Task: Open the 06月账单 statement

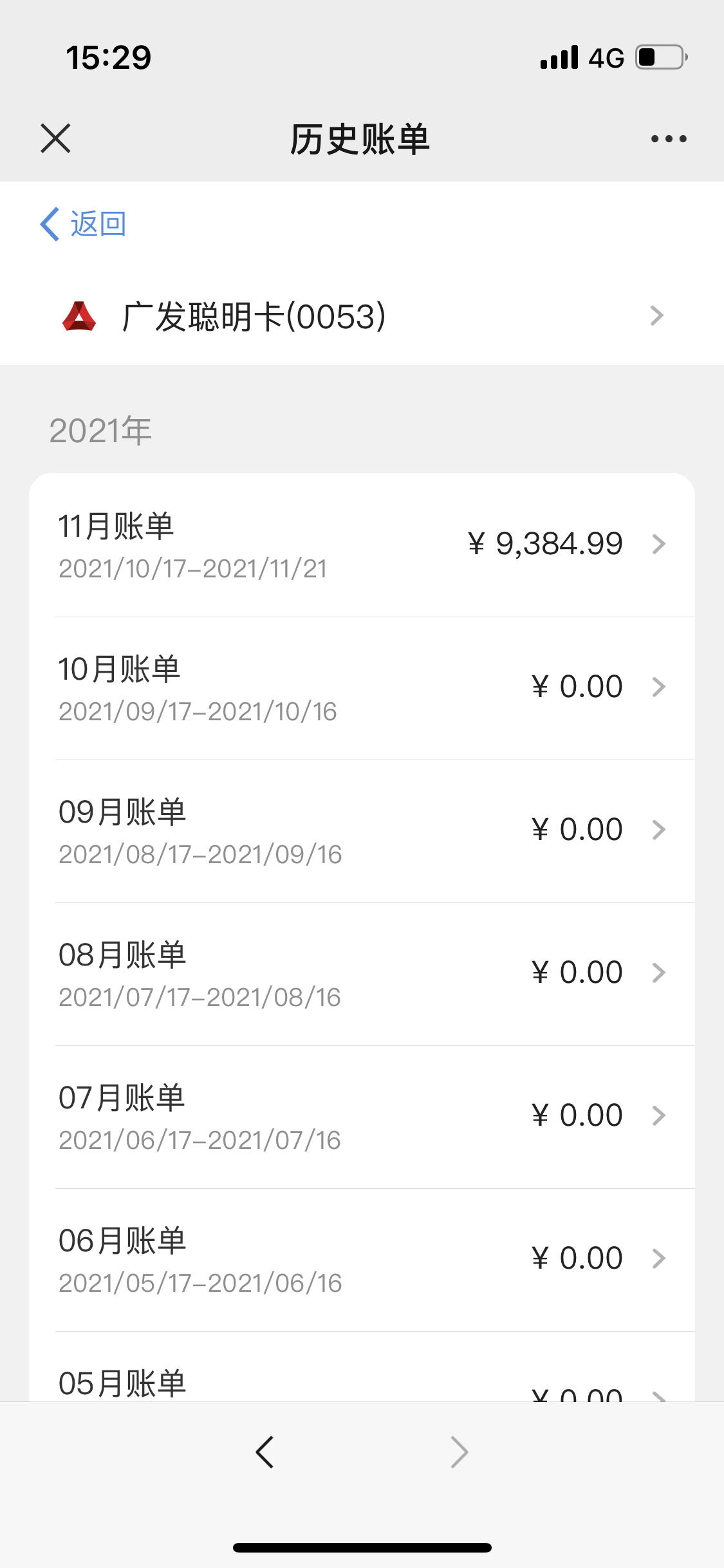Action: tap(362, 1260)
